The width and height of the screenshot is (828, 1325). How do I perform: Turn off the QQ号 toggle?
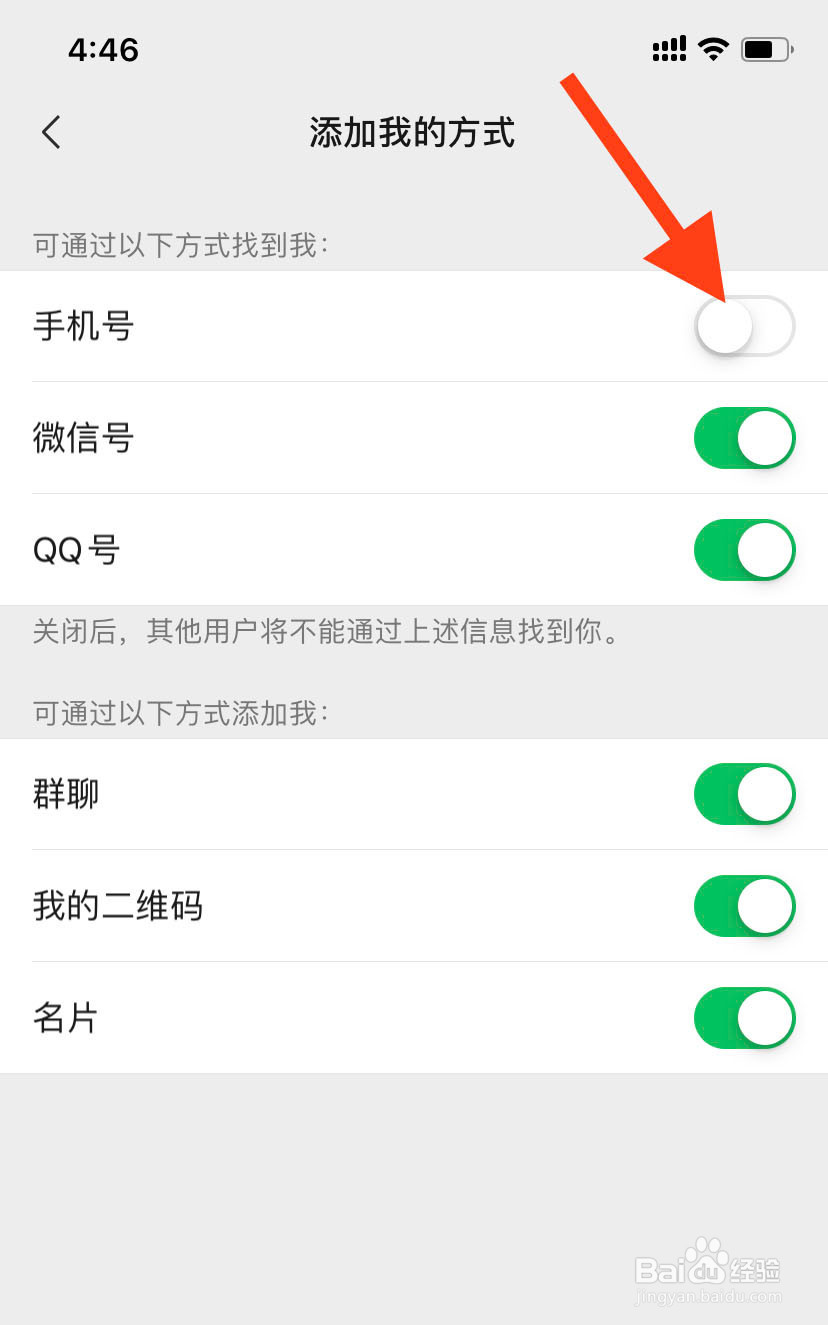click(x=744, y=550)
